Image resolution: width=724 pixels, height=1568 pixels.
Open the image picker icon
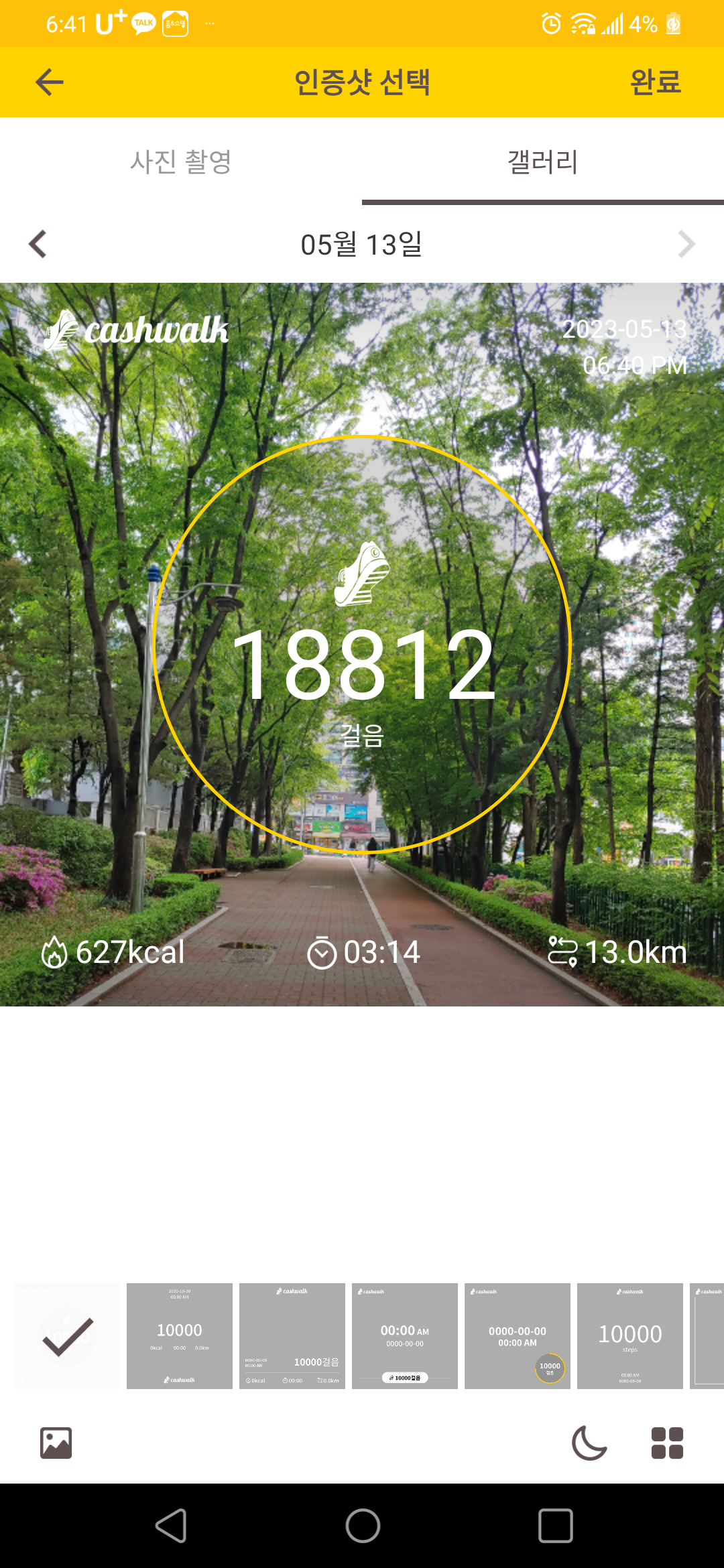coord(56,1443)
